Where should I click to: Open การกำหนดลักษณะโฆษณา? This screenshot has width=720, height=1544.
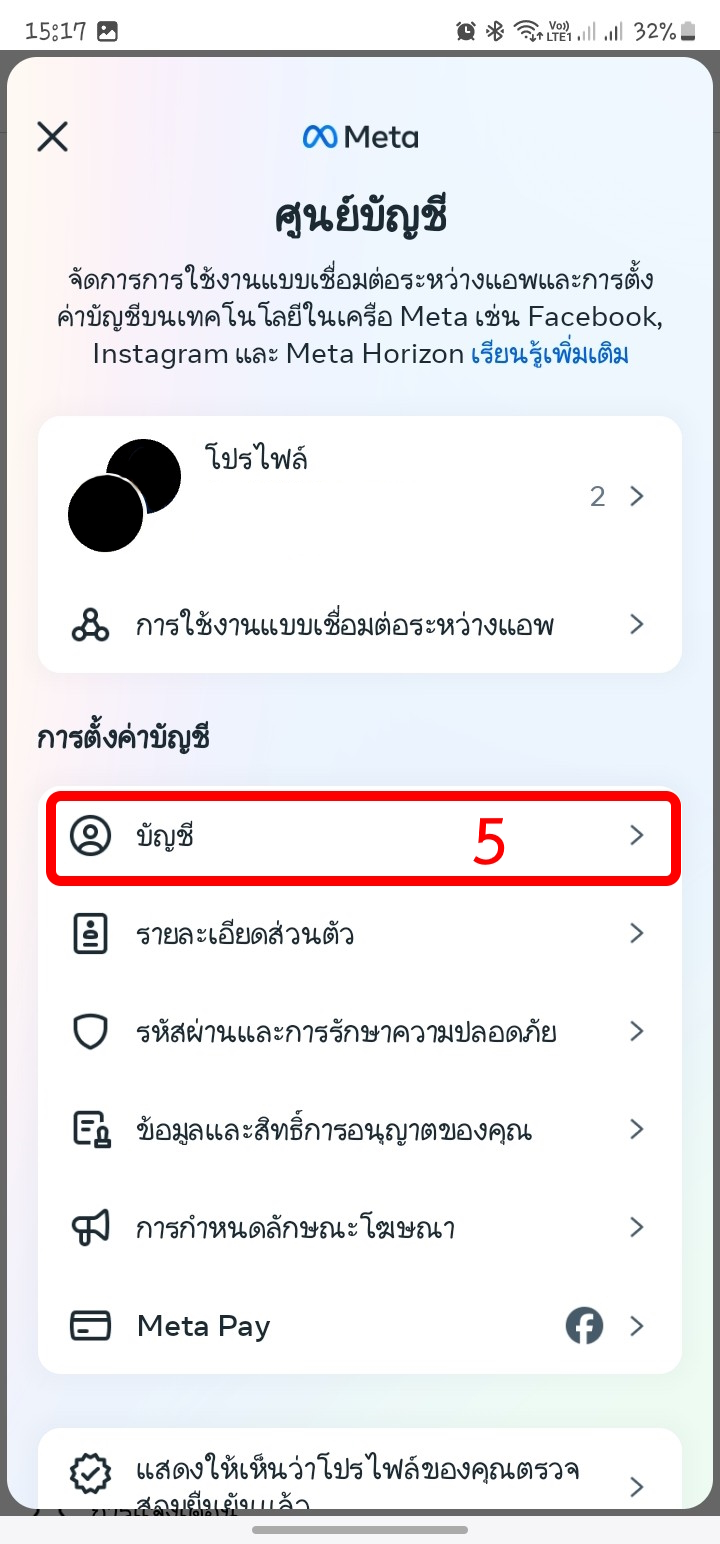coord(360,1228)
